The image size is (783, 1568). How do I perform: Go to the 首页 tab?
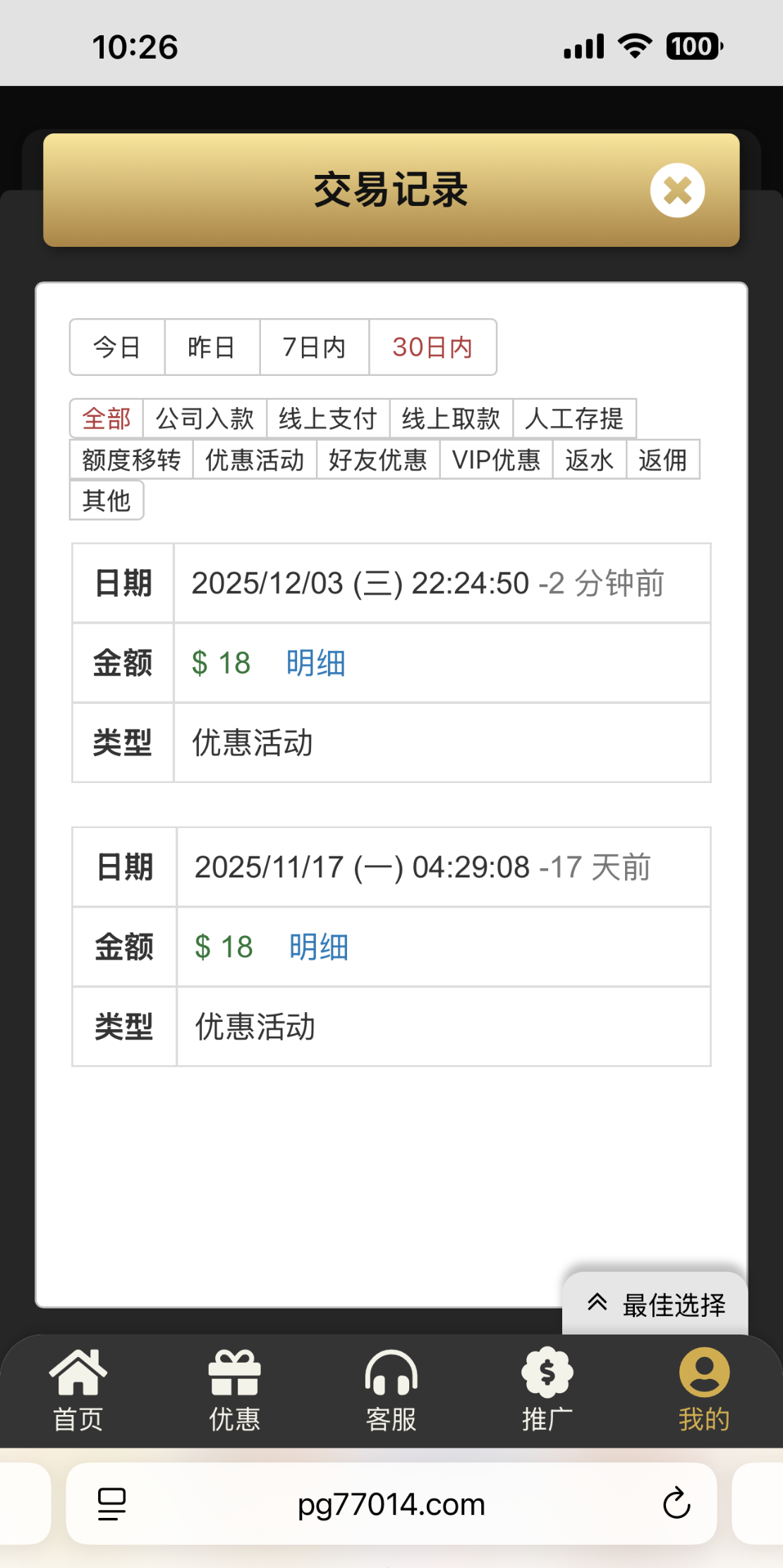click(x=78, y=1390)
